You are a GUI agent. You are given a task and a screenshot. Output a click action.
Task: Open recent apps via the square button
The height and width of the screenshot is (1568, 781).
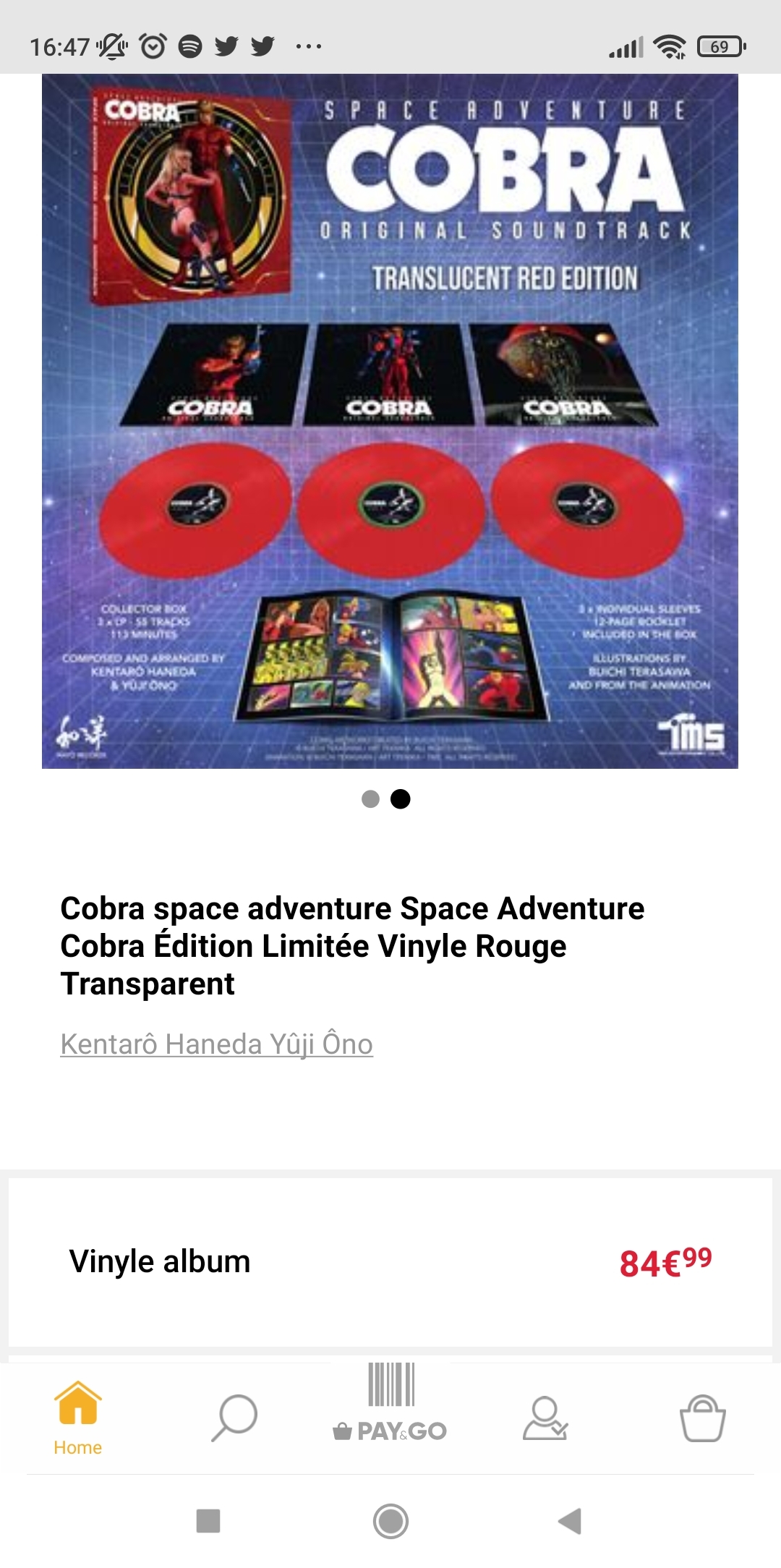(x=208, y=1521)
